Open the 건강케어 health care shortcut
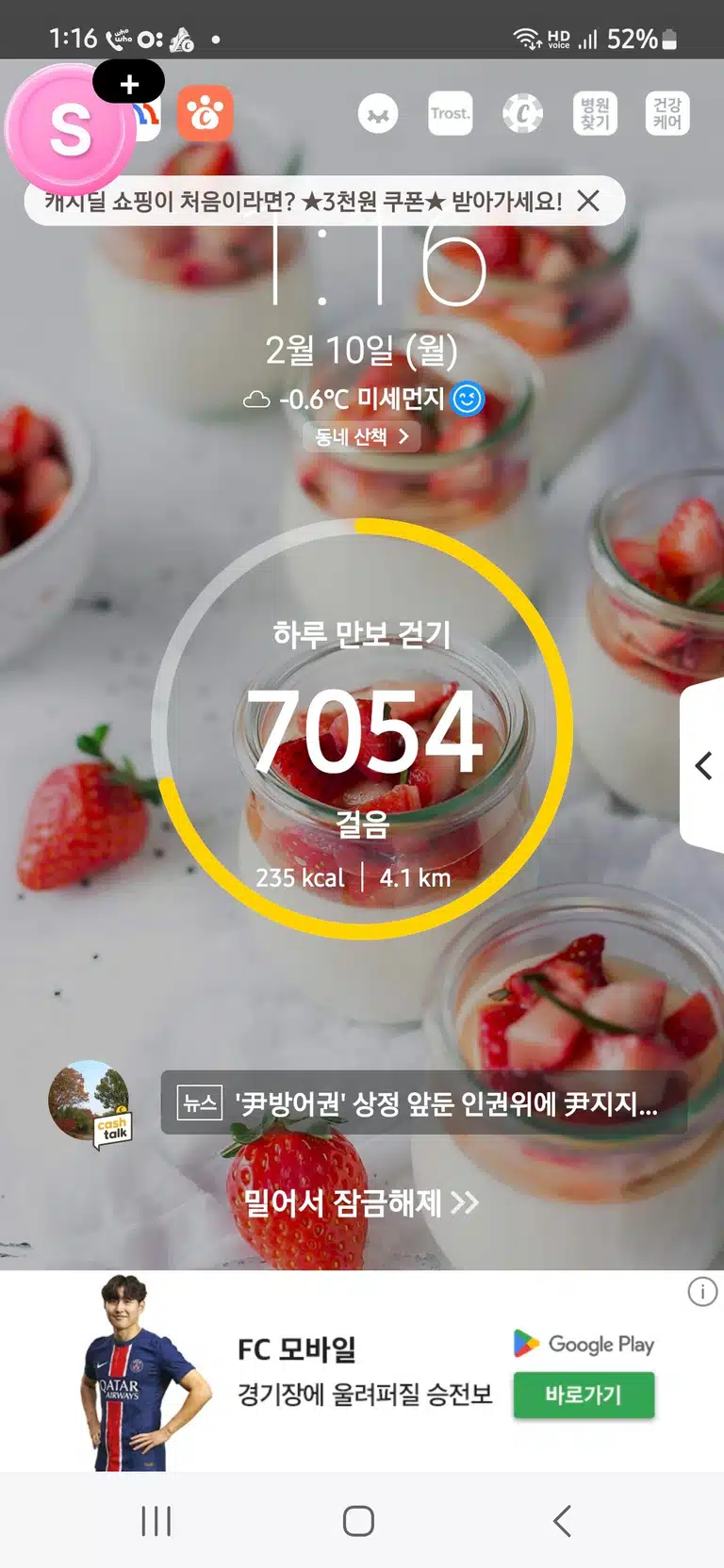Image resolution: width=724 pixels, height=1568 pixels. click(667, 114)
